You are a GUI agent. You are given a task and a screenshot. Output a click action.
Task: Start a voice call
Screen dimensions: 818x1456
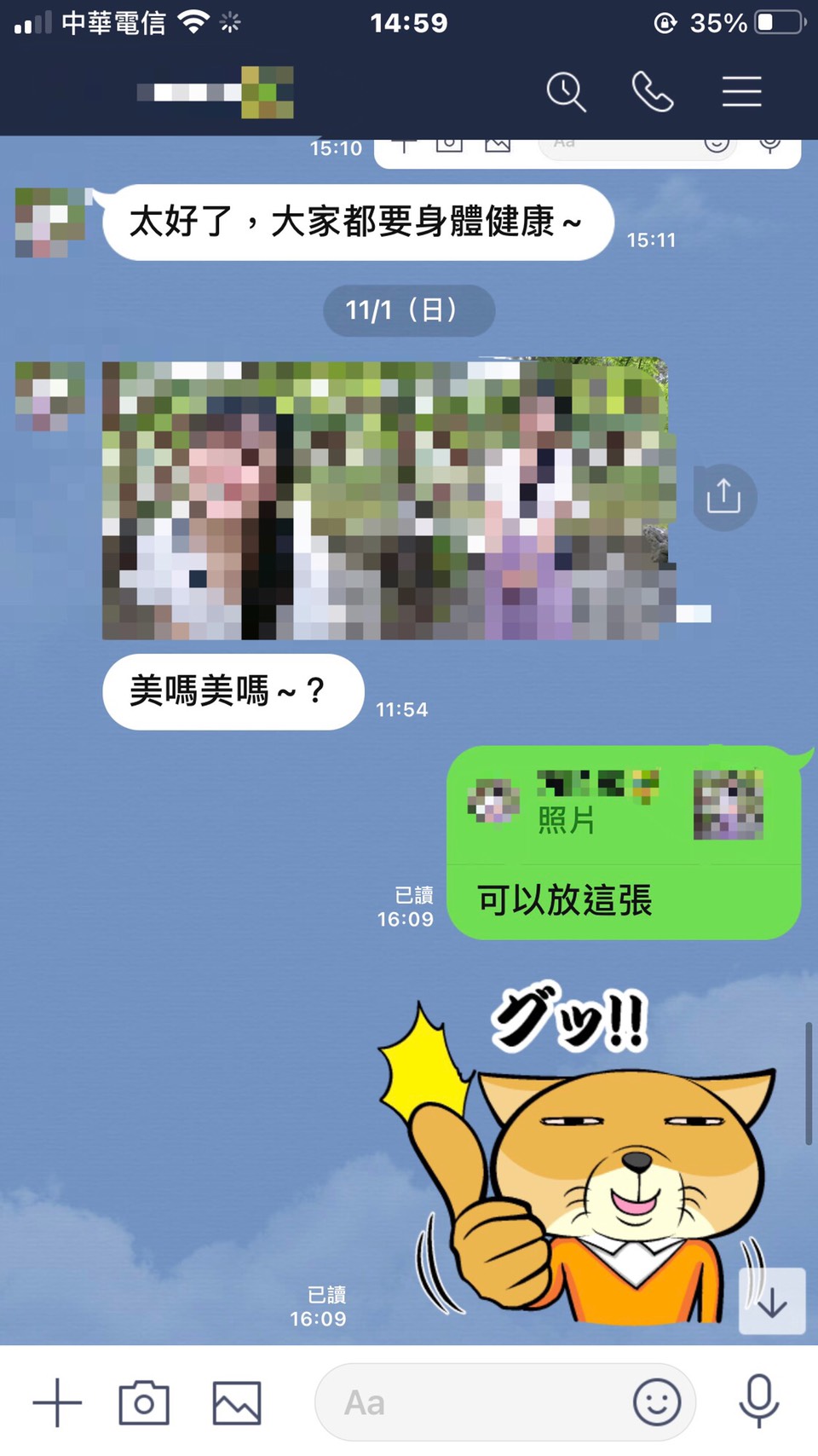click(x=653, y=91)
